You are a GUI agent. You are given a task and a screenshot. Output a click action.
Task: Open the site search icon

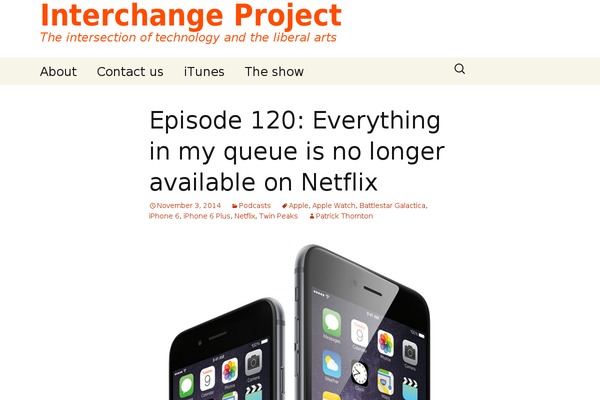(x=460, y=69)
